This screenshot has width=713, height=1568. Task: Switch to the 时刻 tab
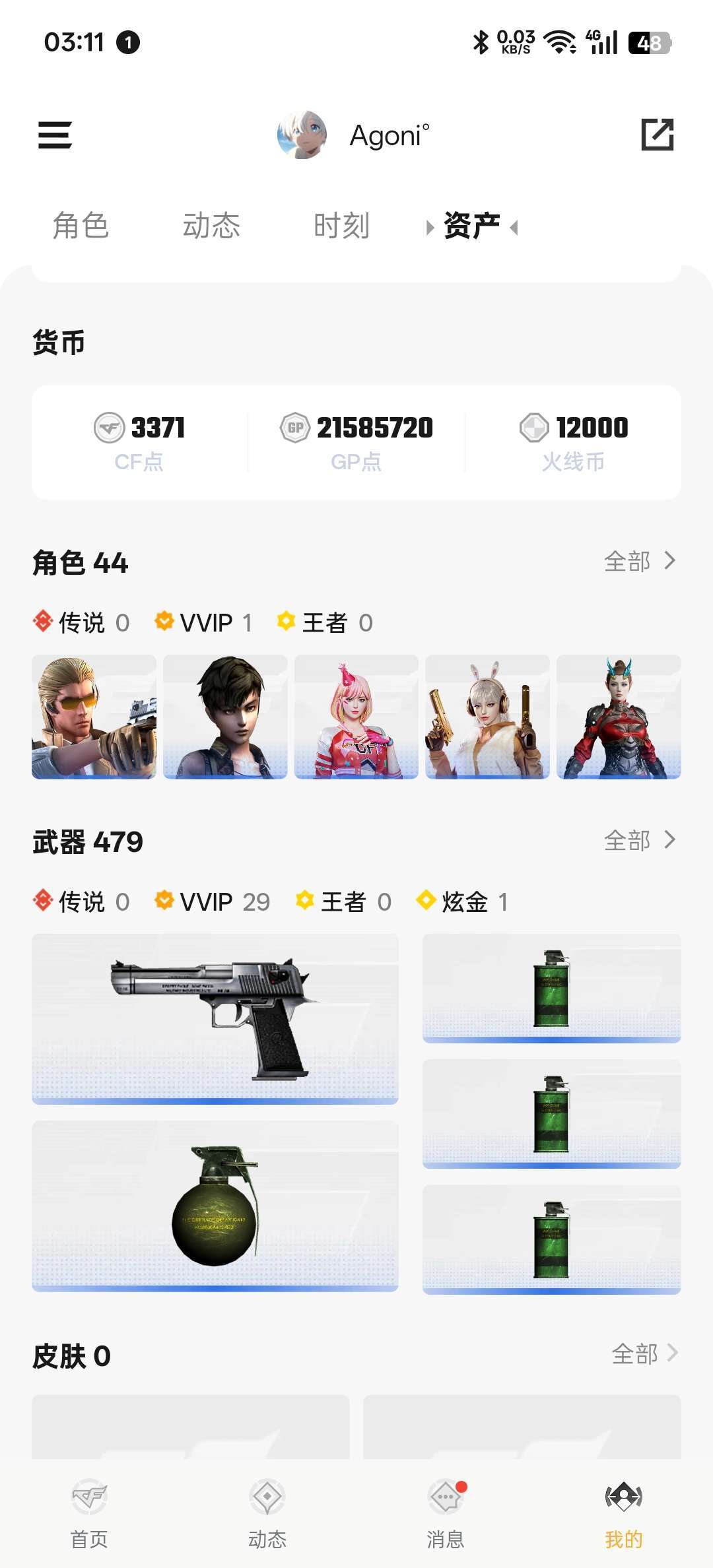342,225
